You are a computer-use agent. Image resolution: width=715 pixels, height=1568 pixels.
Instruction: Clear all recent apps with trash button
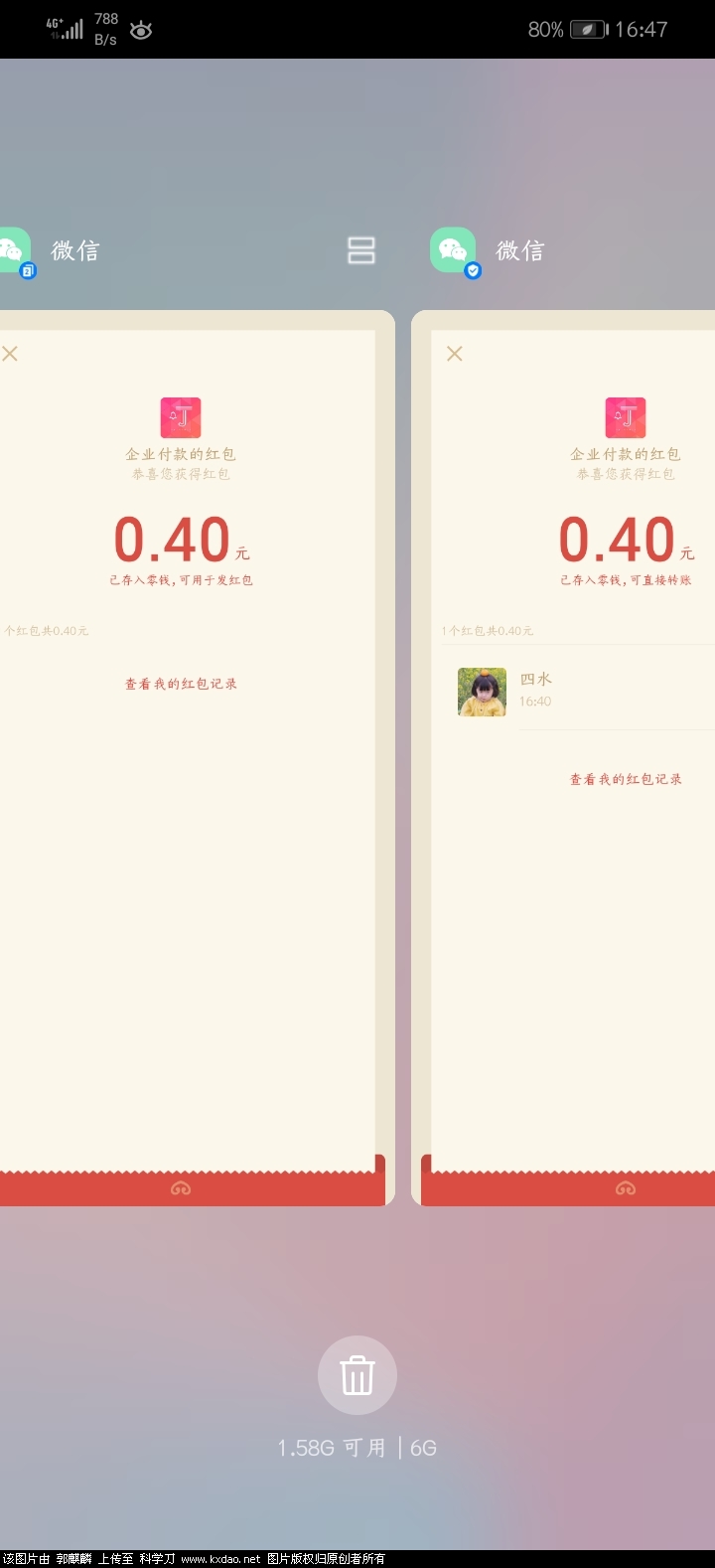357,1375
